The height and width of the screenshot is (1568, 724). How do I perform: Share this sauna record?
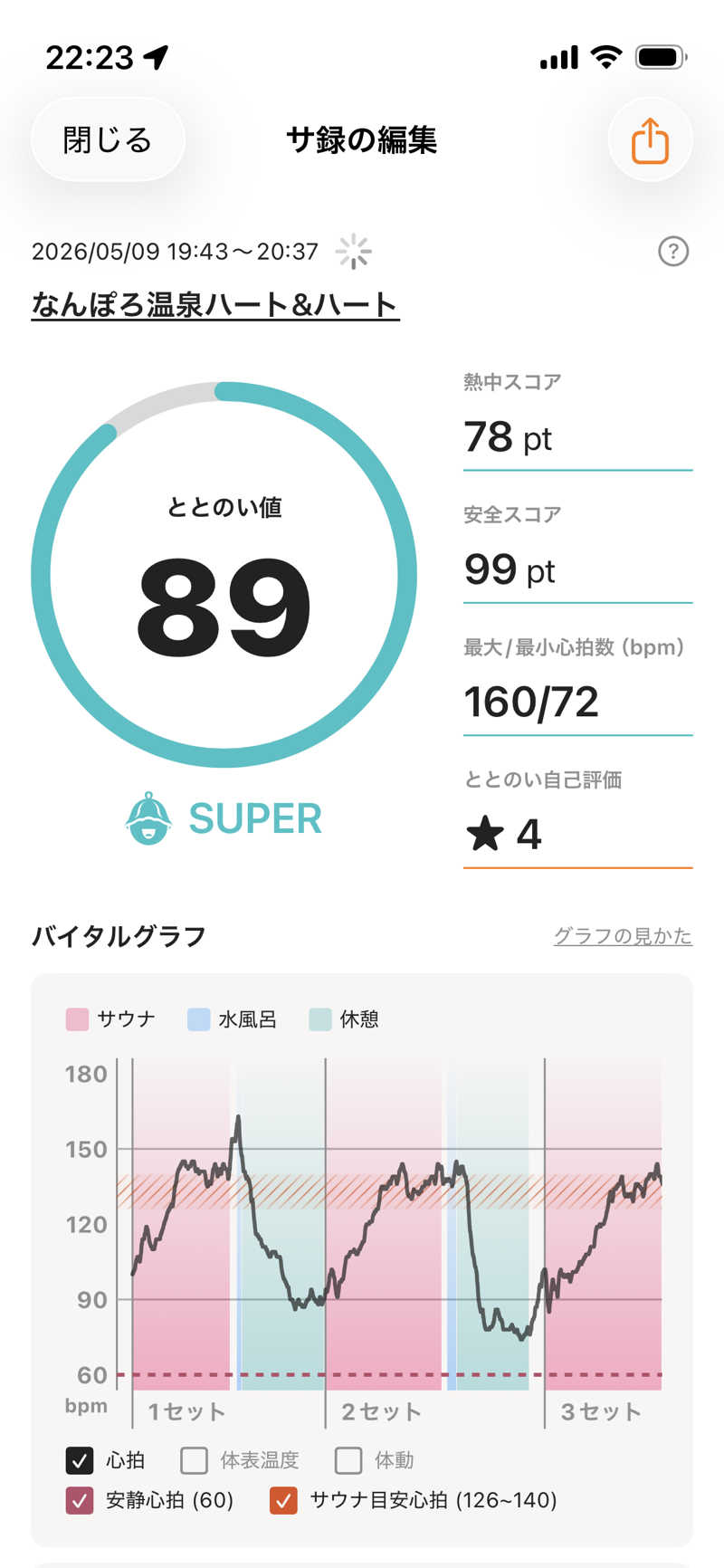650,140
